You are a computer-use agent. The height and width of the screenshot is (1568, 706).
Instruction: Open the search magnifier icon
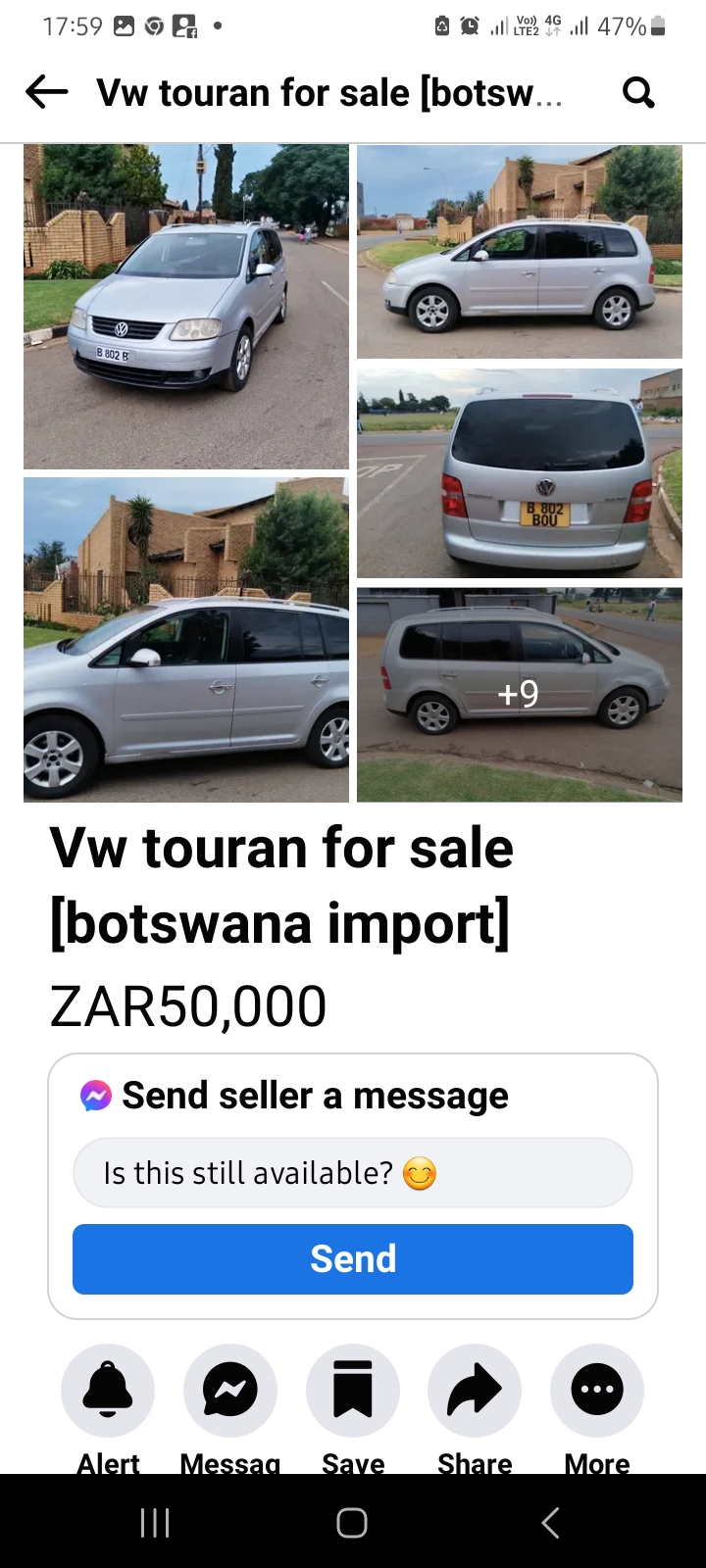point(638,93)
